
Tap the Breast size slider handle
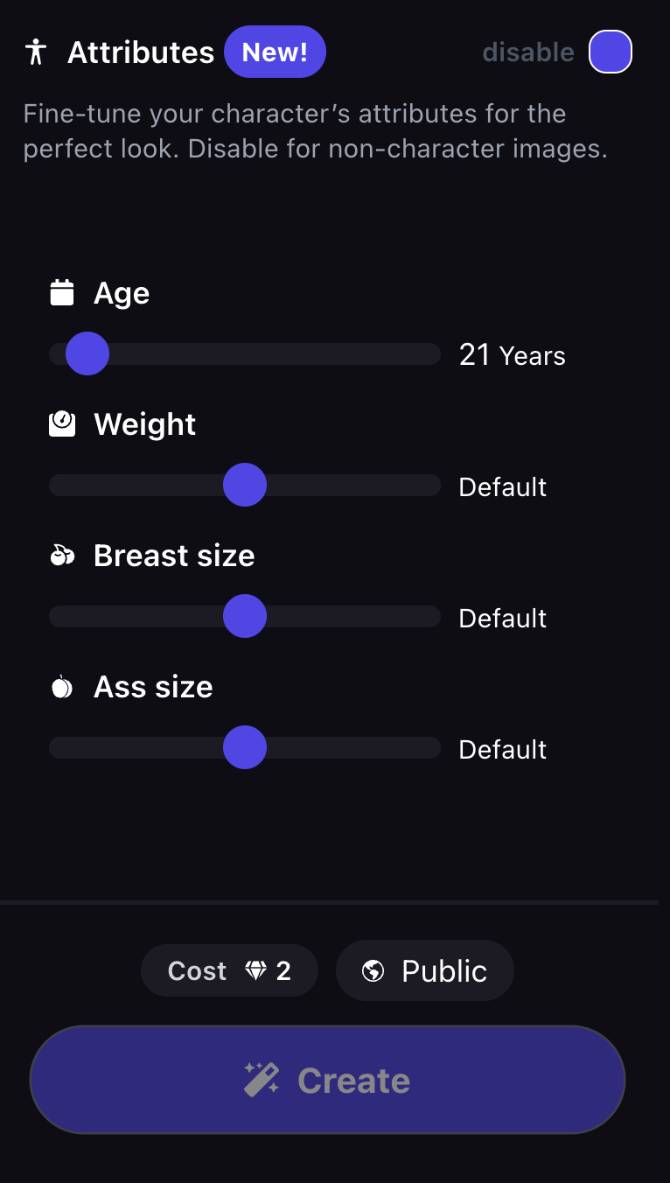click(x=245, y=616)
